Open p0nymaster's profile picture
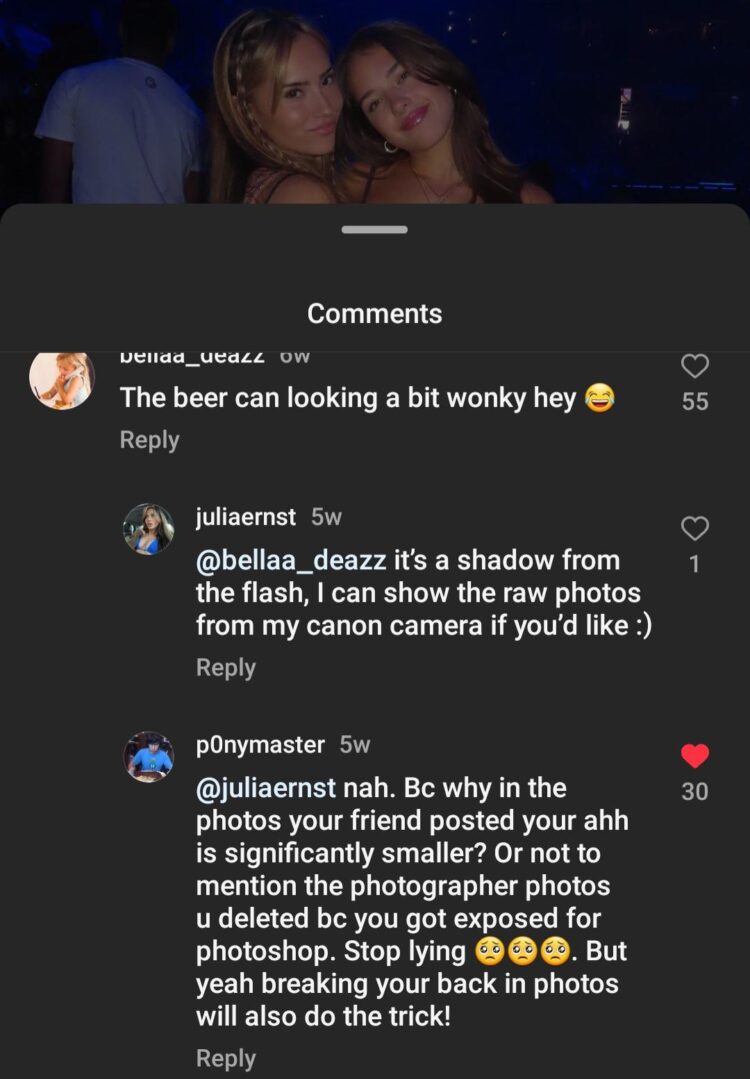Image resolution: width=750 pixels, height=1079 pixels. (x=149, y=757)
